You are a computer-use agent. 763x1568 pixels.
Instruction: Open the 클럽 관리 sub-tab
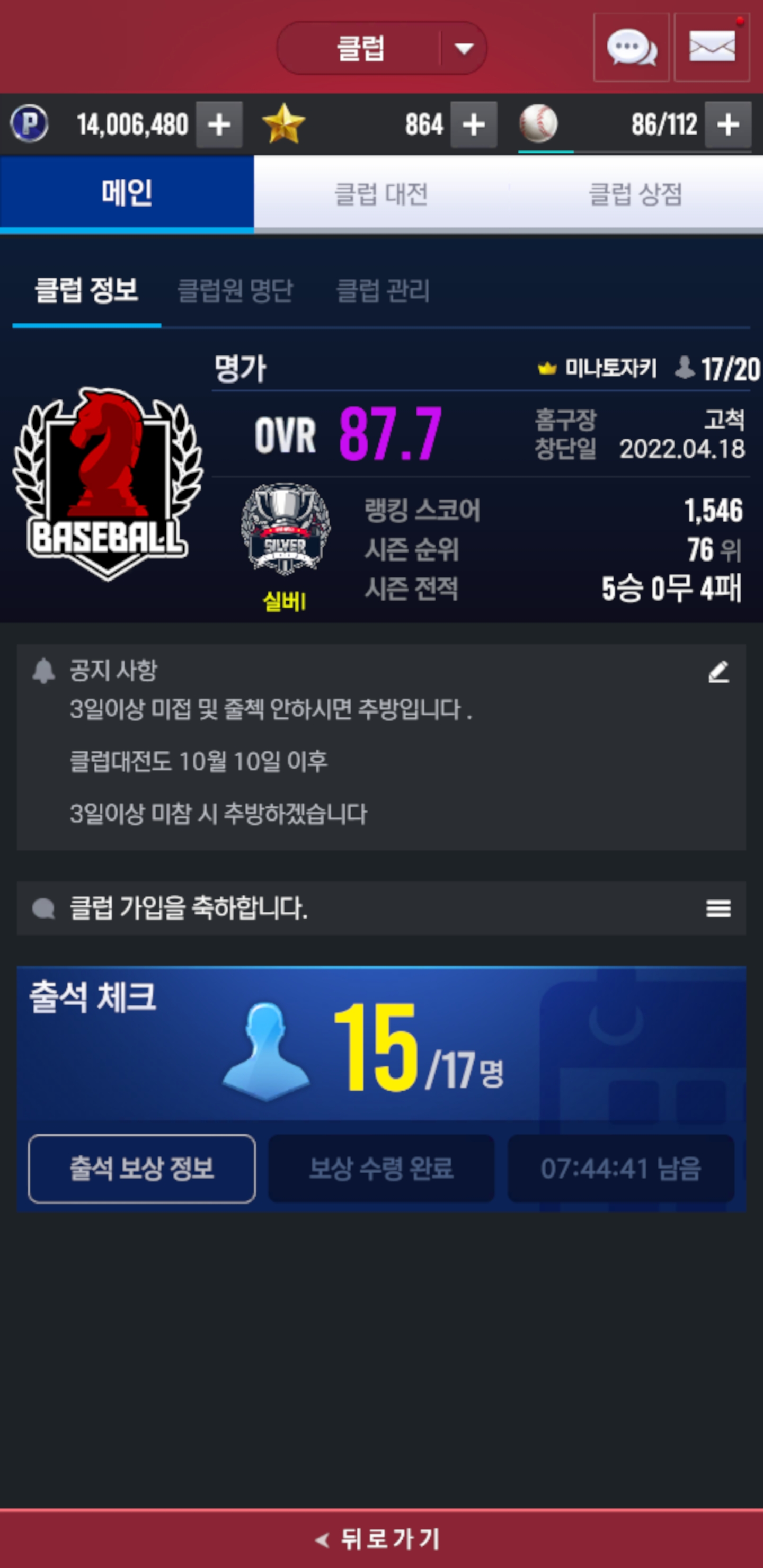(383, 290)
